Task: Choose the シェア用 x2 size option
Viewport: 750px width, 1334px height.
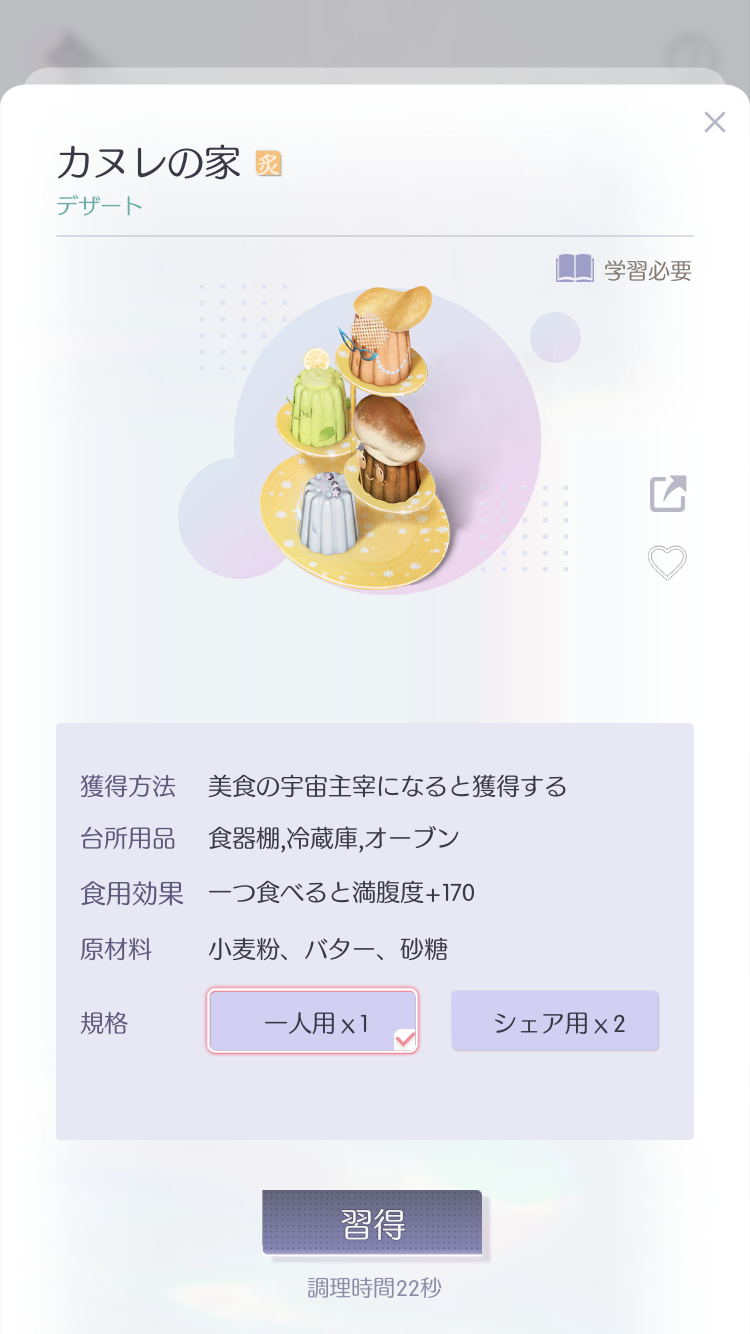Action: [x=555, y=1021]
